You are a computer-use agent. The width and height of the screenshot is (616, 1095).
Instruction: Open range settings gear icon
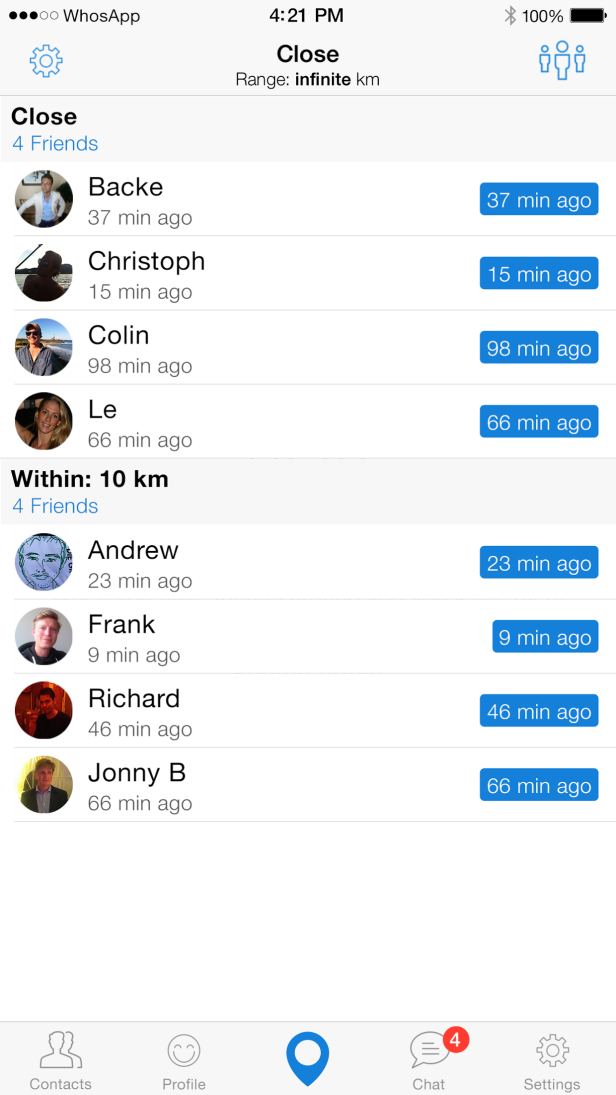point(46,61)
